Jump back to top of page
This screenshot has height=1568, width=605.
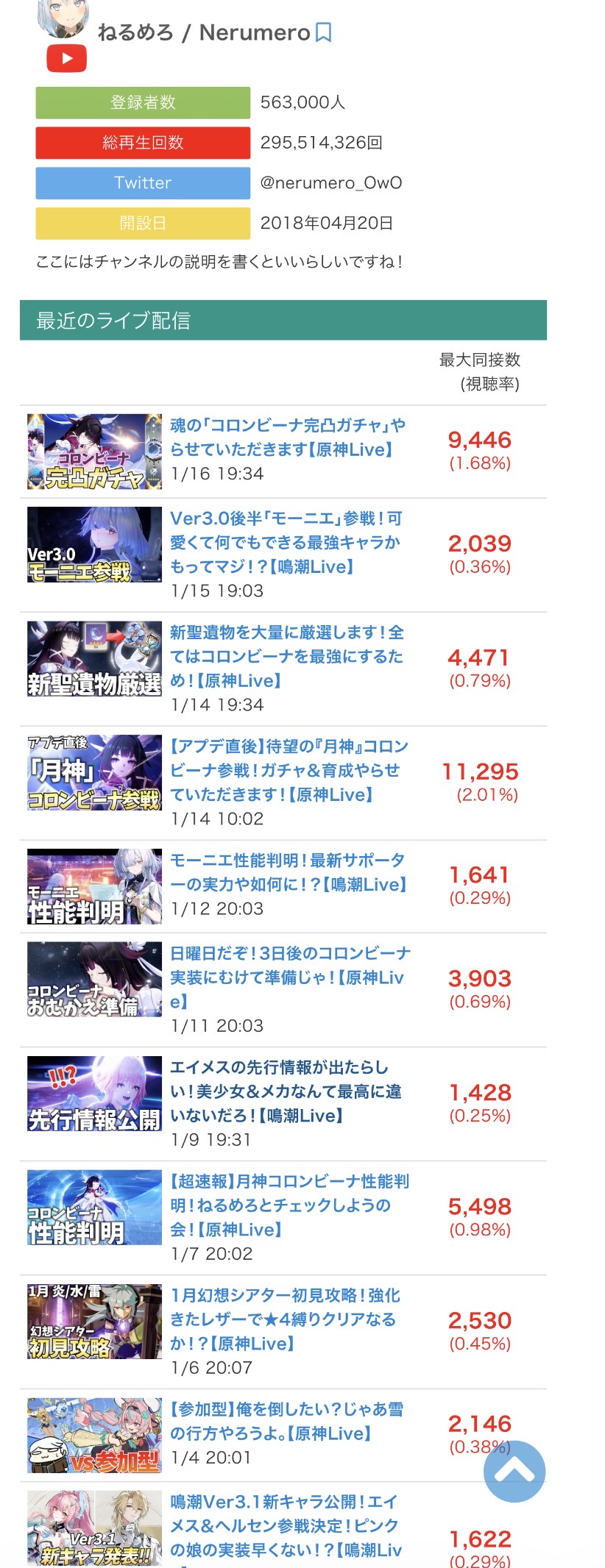pos(514,1471)
